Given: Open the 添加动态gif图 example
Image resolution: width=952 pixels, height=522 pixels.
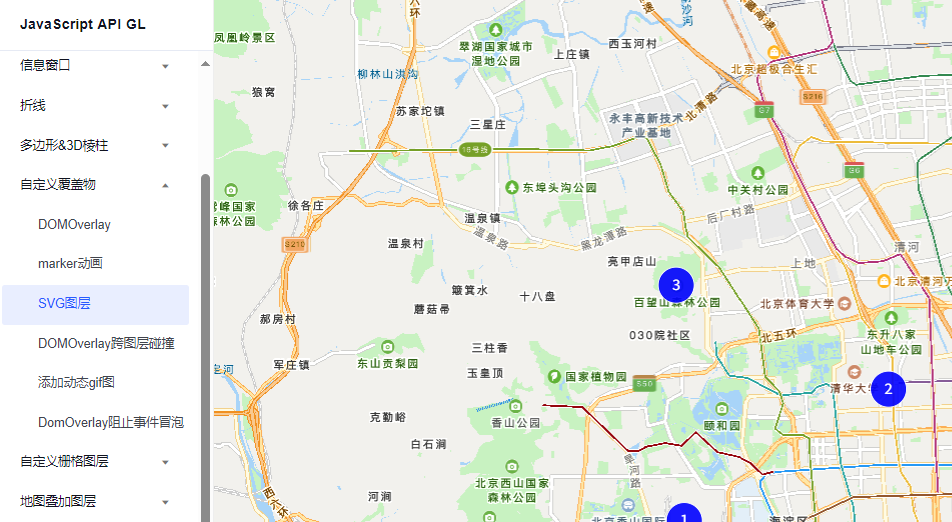Looking at the screenshot, I should (77, 383).
